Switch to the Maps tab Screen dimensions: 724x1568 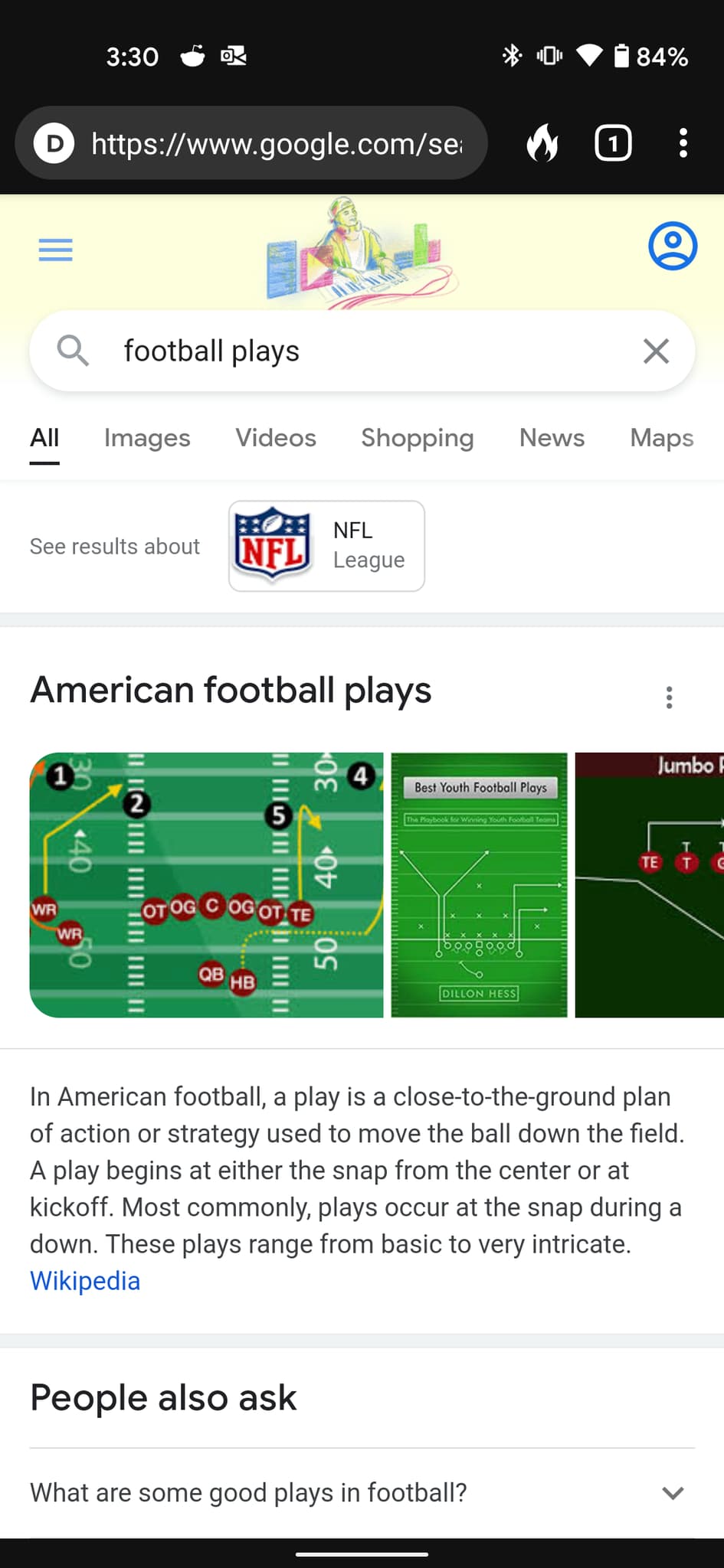(x=661, y=438)
